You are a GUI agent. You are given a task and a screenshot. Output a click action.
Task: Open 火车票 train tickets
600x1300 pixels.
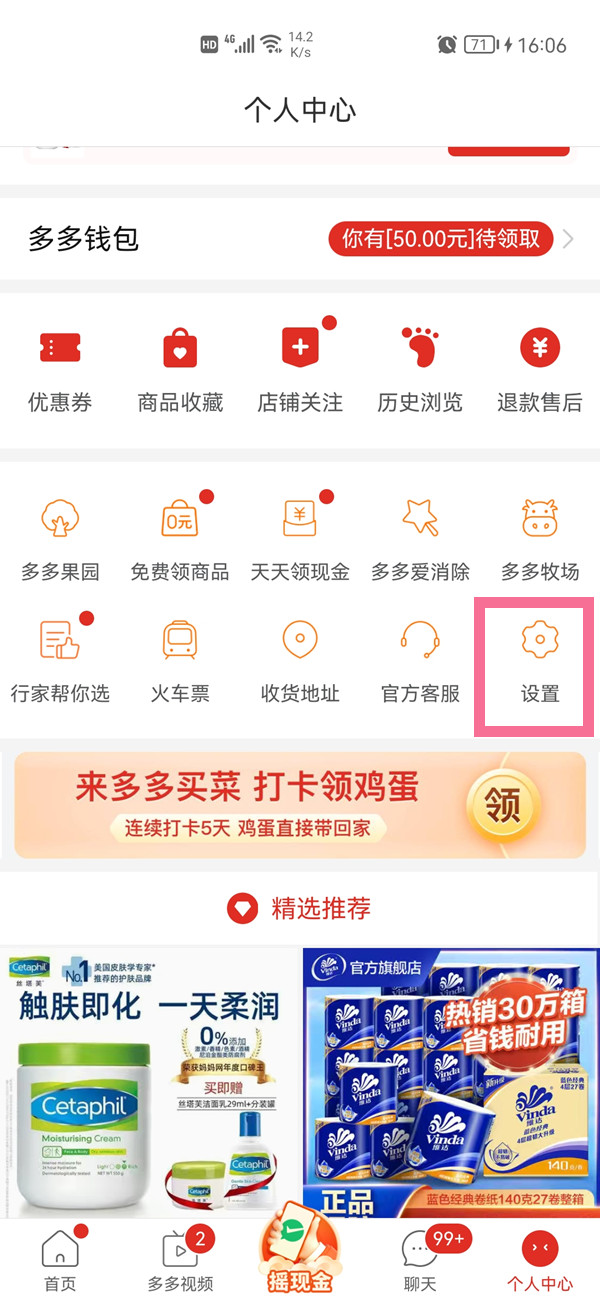coord(180,660)
